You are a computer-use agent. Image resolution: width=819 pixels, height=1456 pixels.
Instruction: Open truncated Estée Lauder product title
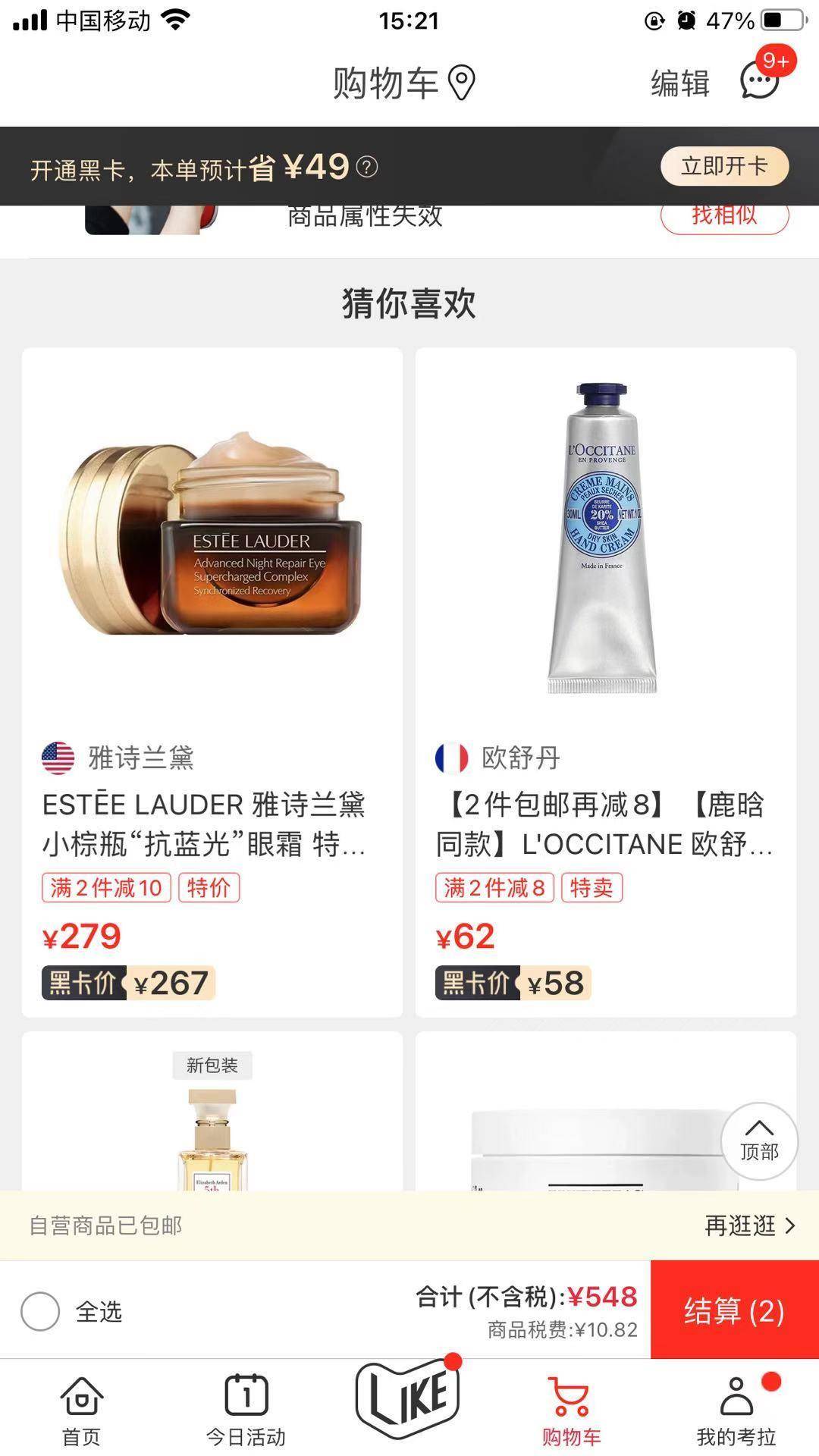[x=205, y=827]
